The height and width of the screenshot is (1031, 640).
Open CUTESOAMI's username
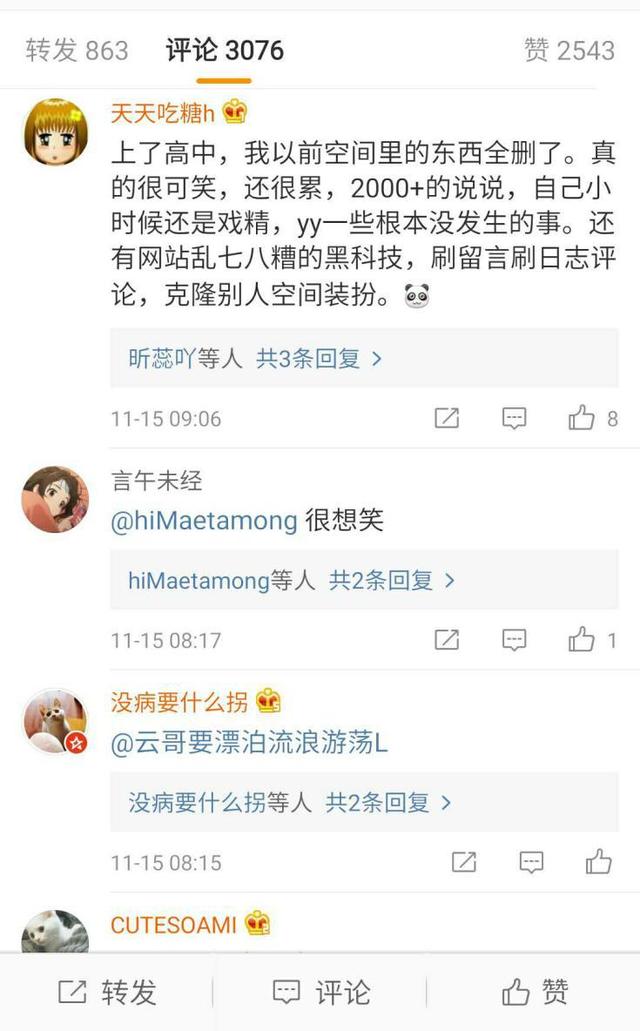click(174, 925)
